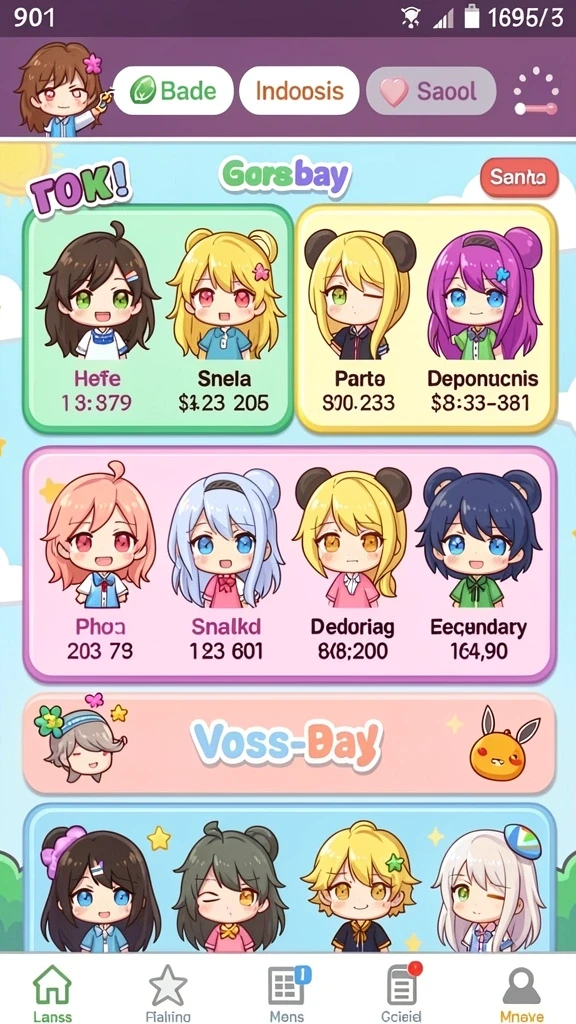The width and height of the screenshot is (576, 1024).
Task: Open the Parte character card
Action: [359, 320]
